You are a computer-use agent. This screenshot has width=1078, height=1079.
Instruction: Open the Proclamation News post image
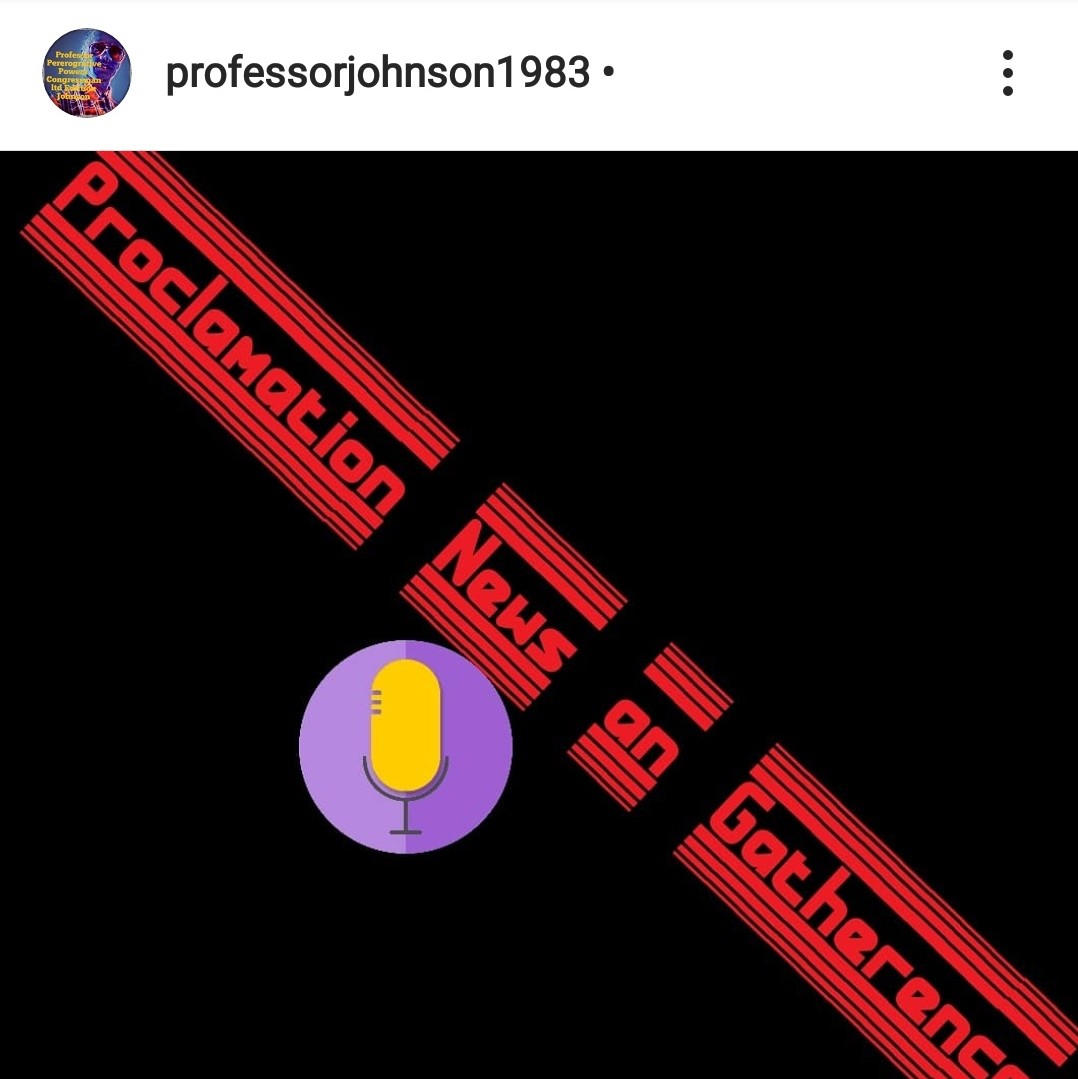coord(539,614)
